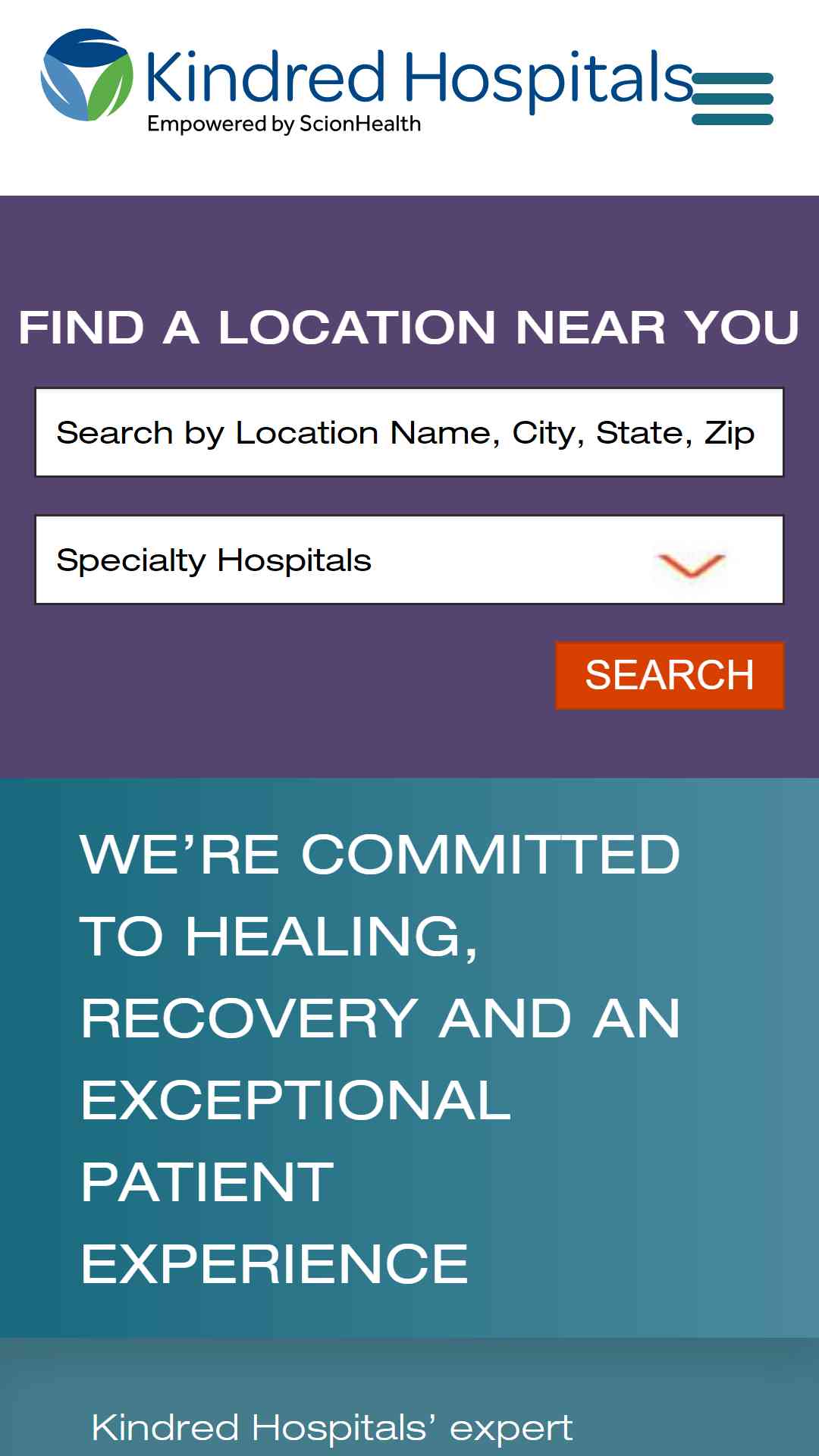Tap the orange SEARCH button
The image size is (819, 1456).
[670, 675]
